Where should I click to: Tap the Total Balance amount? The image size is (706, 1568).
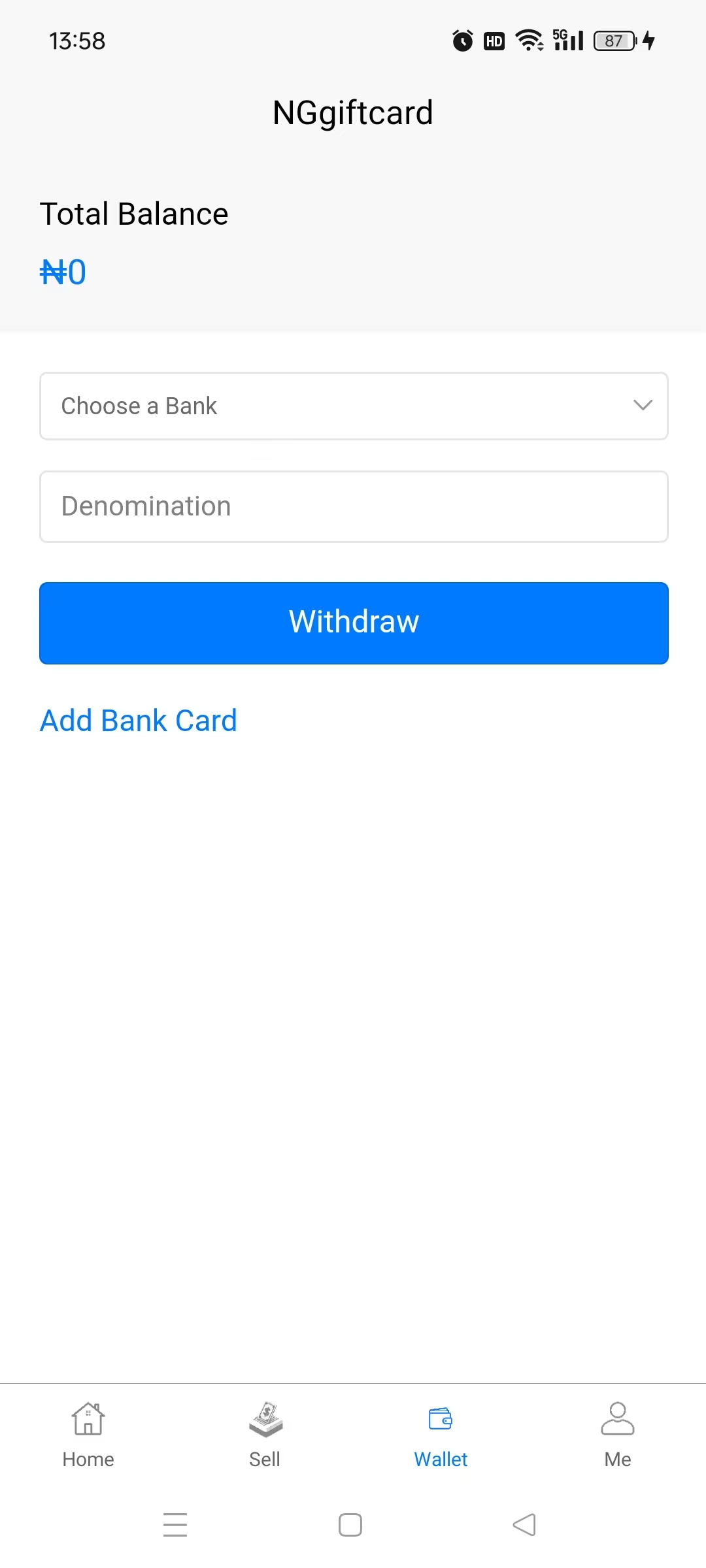coord(63,271)
